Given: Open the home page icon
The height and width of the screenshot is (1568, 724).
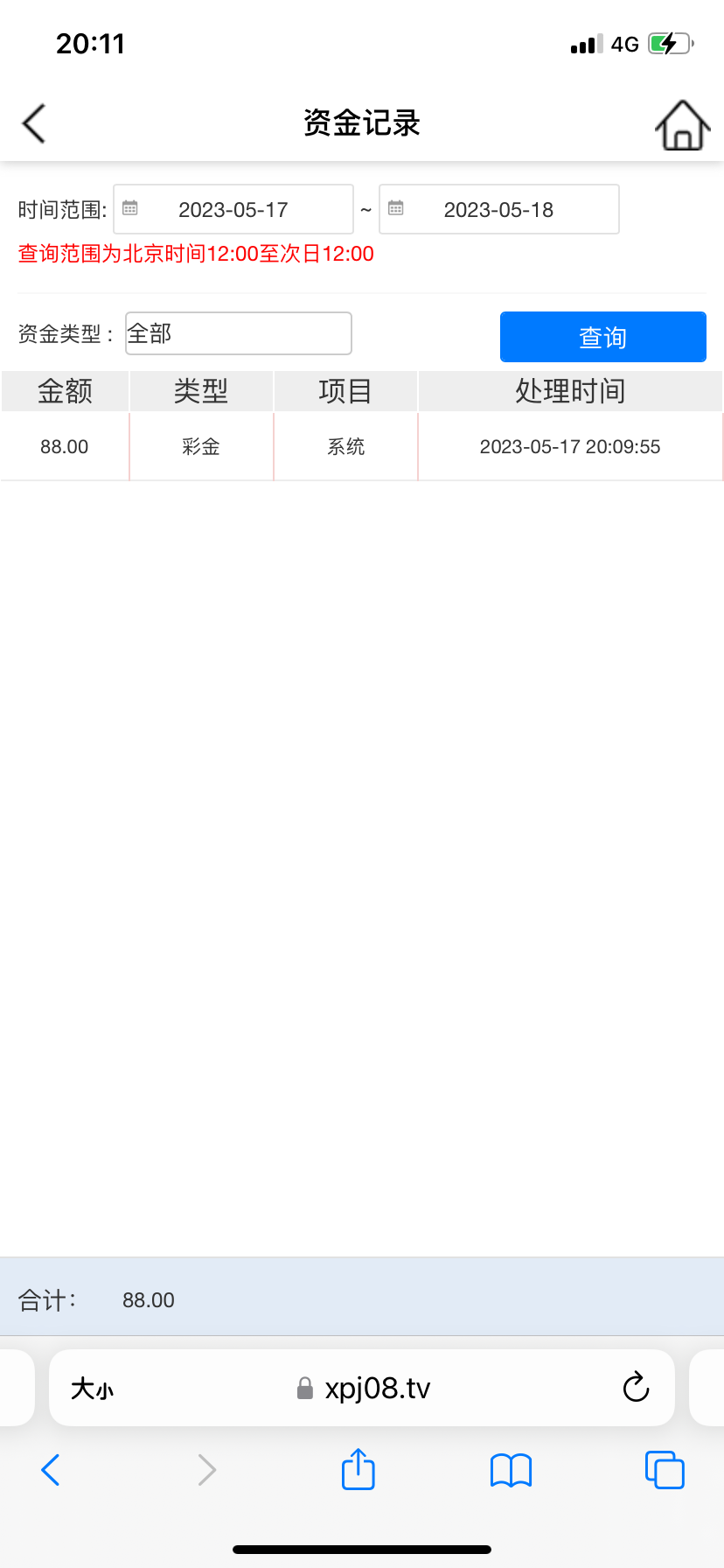Looking at the screenshot, I should 682,125.
